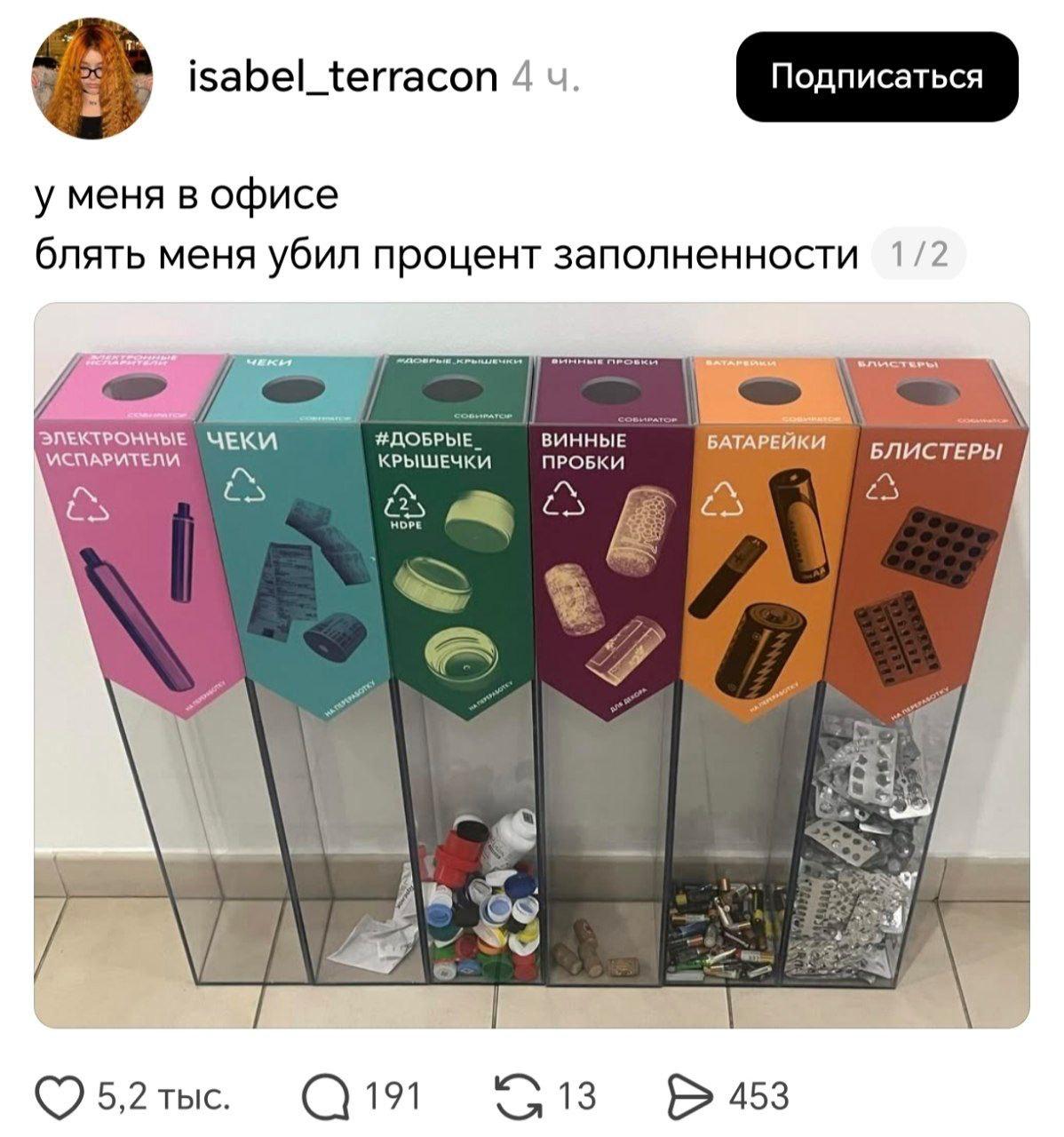The width and height of the screenshot is (1064, 1137).
Task: Open the comments on this post
Action: 324,1095
